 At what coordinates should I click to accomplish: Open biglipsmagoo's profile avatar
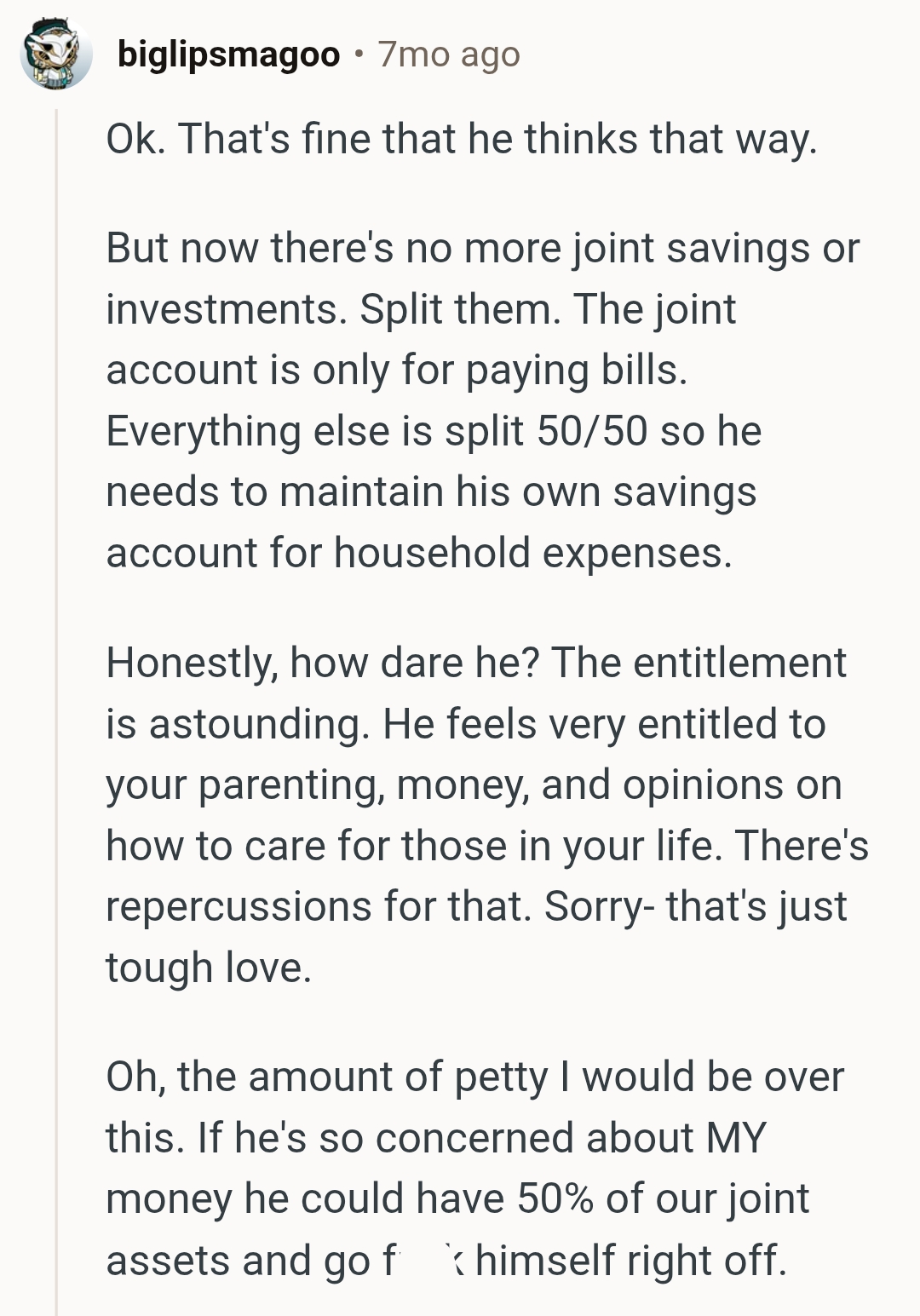click(56, 55)
